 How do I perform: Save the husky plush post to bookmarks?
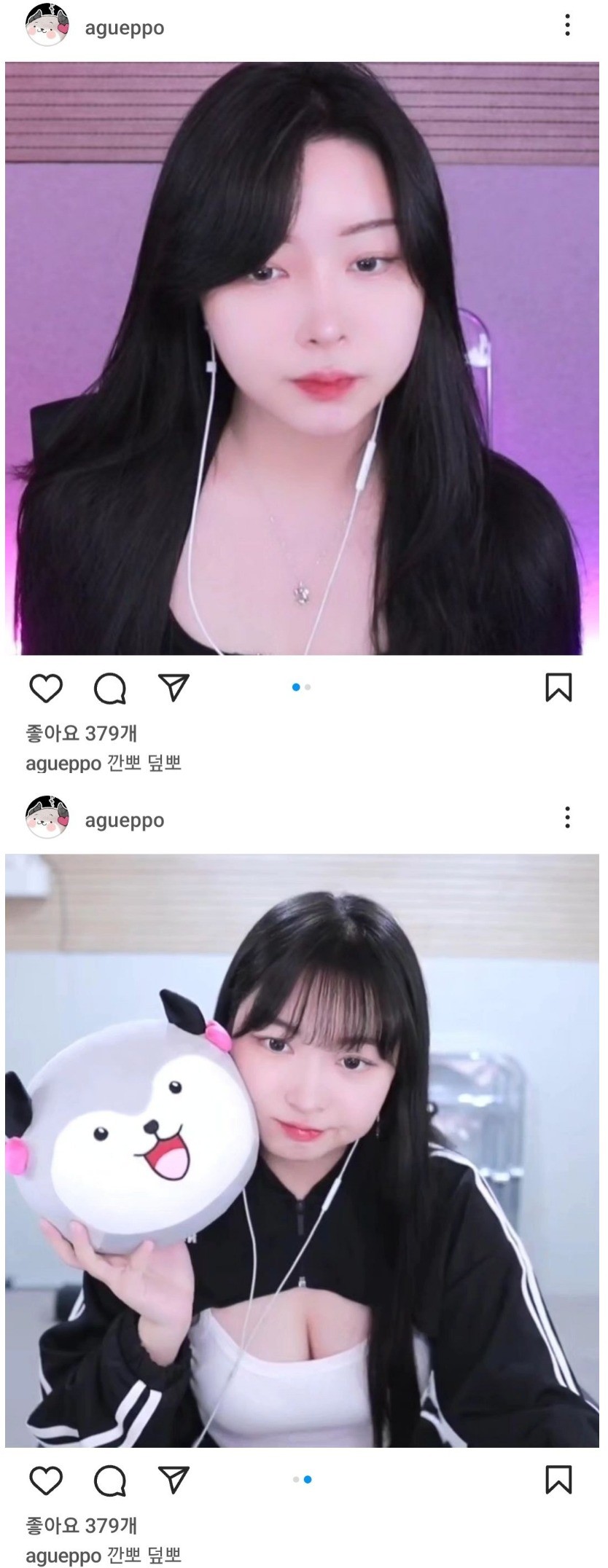coord(558,1479)
